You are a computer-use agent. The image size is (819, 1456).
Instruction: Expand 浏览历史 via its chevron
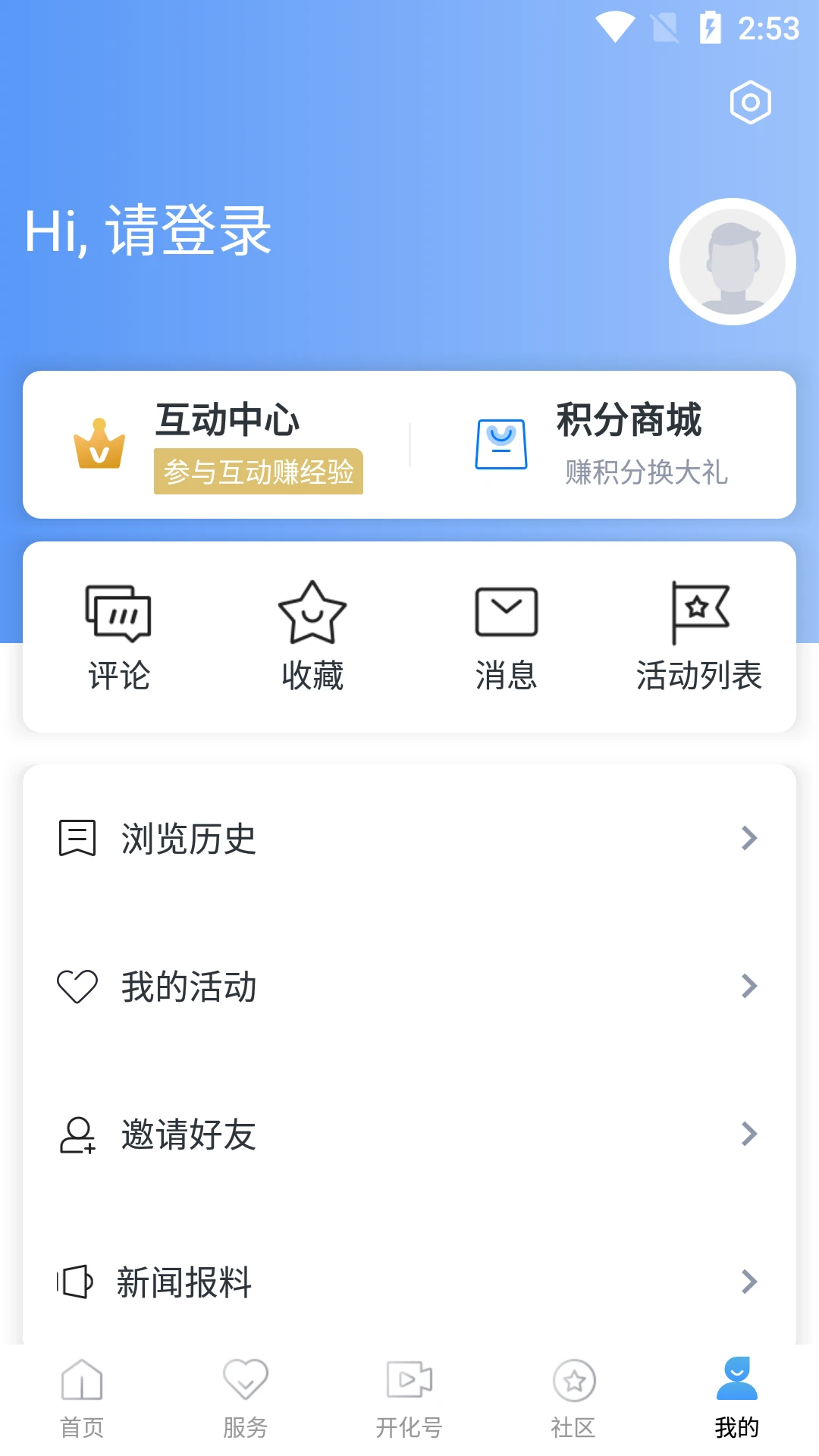click(749, 837)
